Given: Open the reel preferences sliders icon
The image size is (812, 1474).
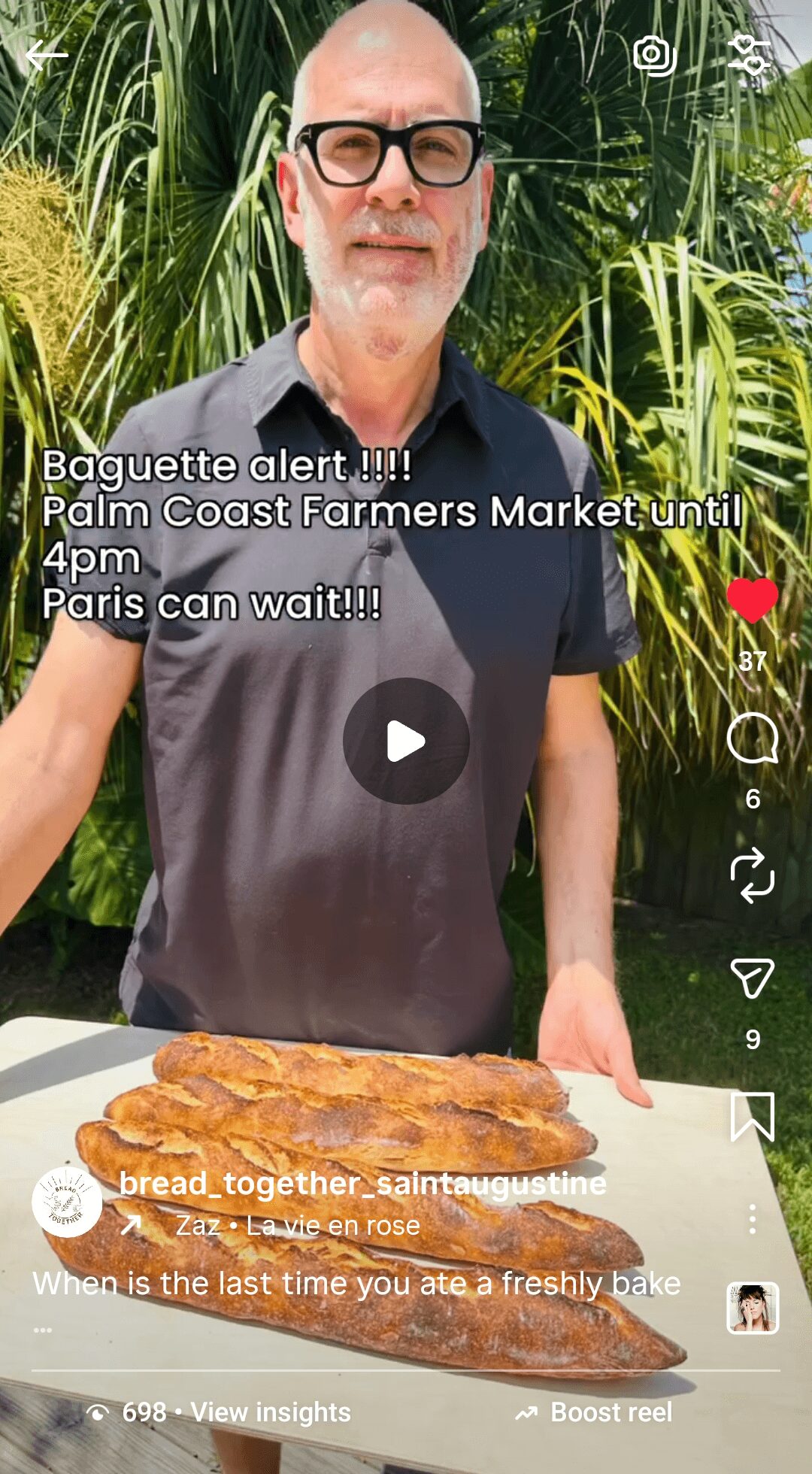Looking at the screenshot, I should 749,55.
